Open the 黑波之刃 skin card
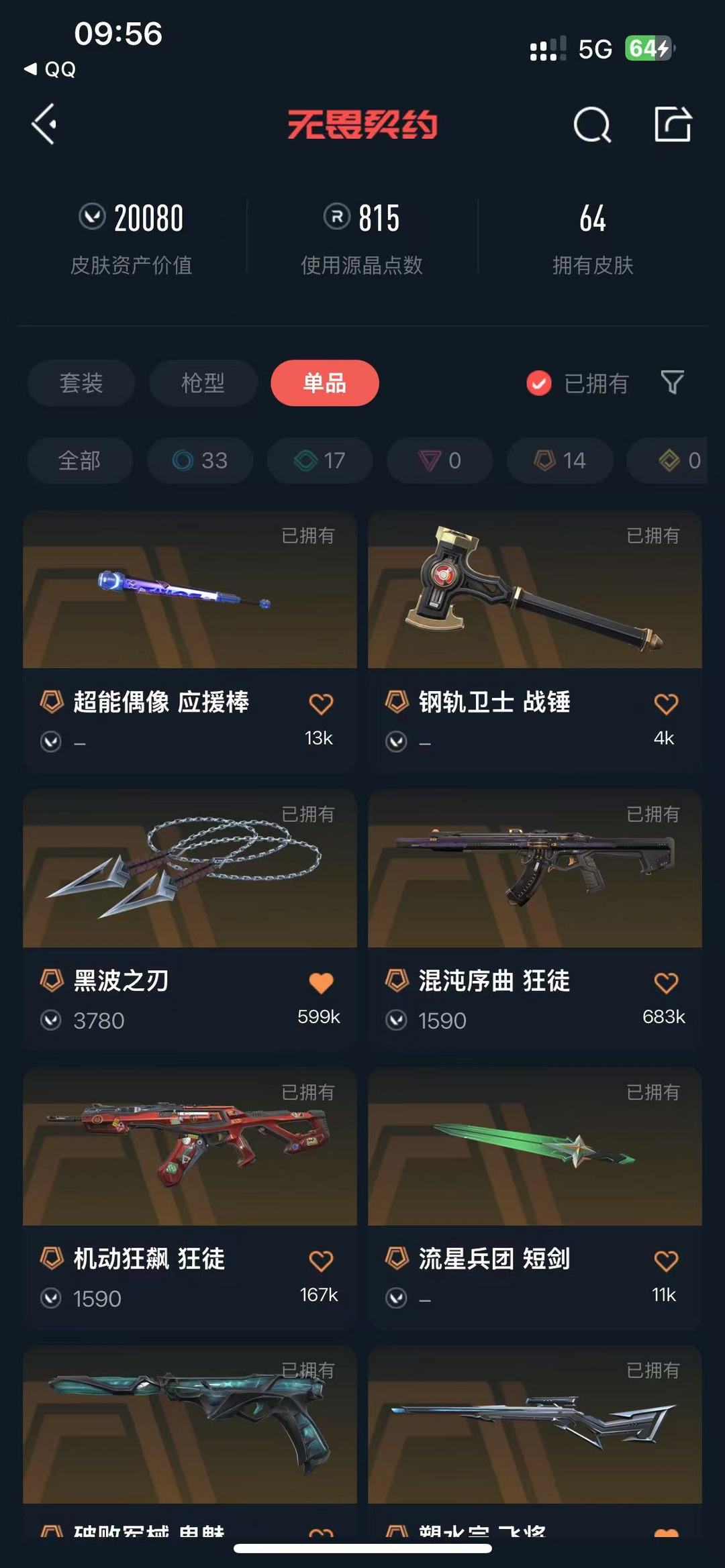The height and width of the screenshot is (1568, 725). (x=190, y=921)
